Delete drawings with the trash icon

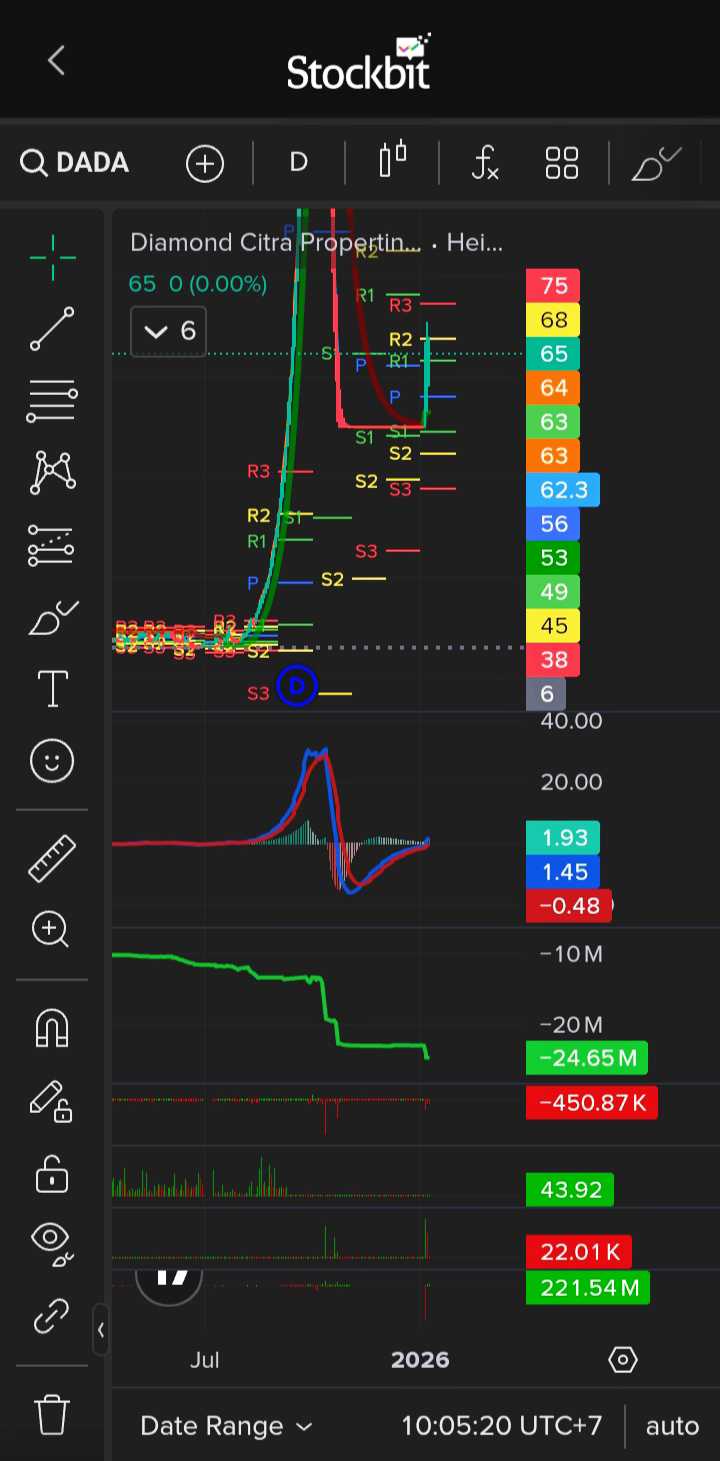coord(52,1415)
